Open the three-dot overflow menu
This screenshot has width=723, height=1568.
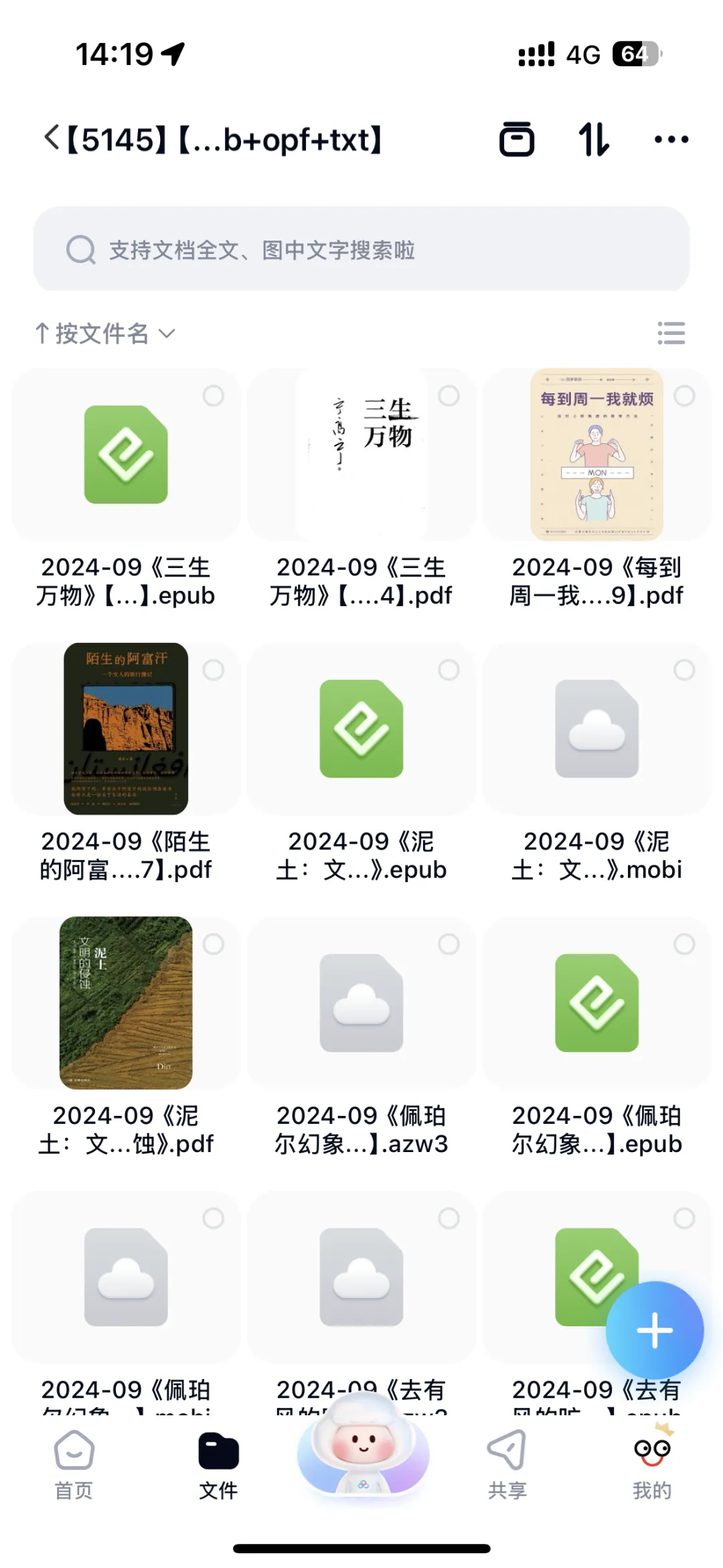[671, 139]
